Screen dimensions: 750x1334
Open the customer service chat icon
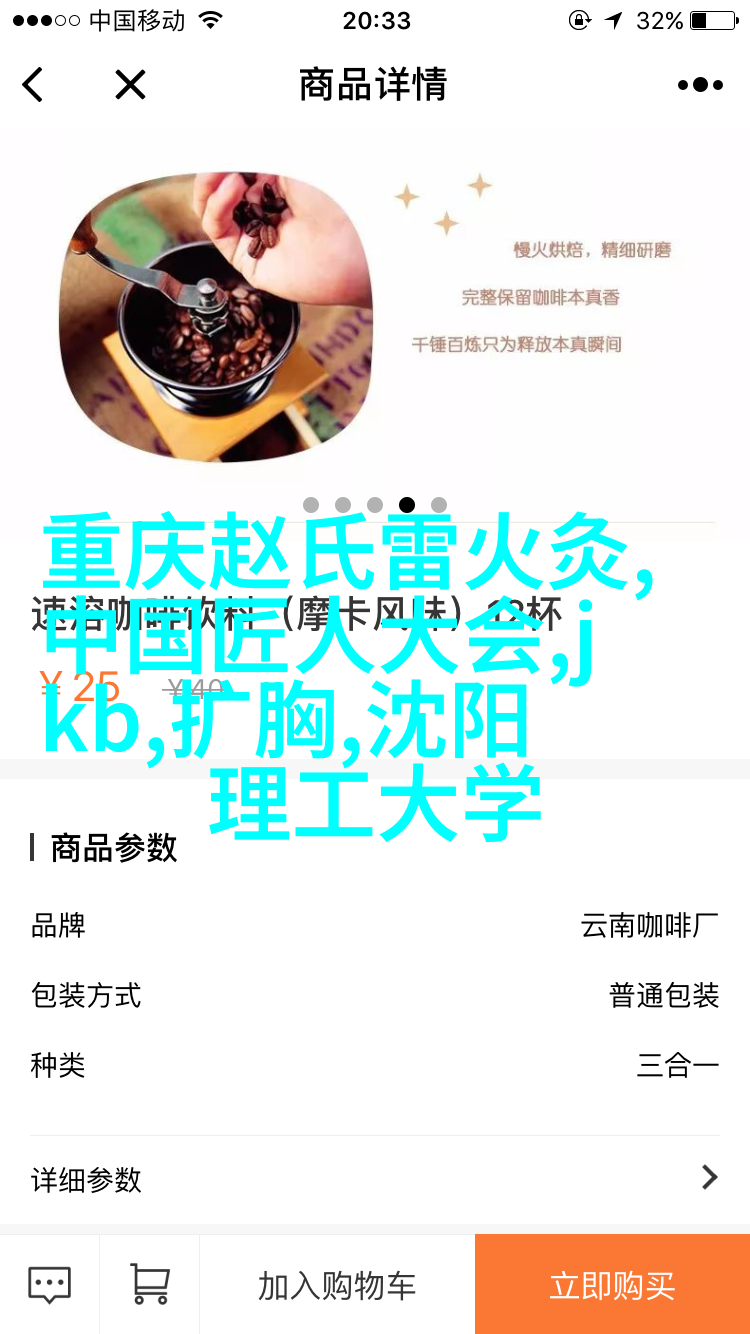49,1285
